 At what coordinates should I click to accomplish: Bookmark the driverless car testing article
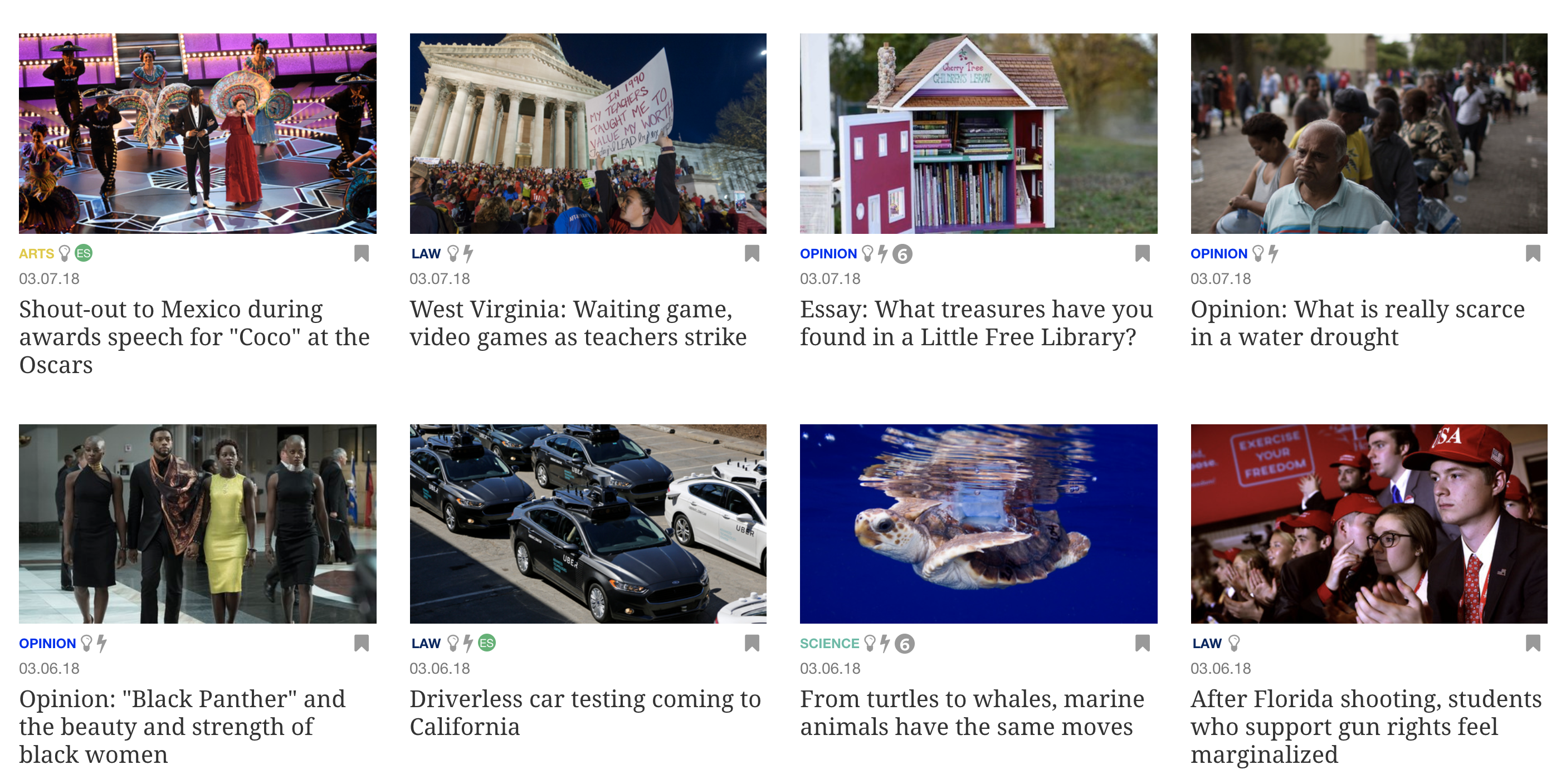tap(752, 643)
